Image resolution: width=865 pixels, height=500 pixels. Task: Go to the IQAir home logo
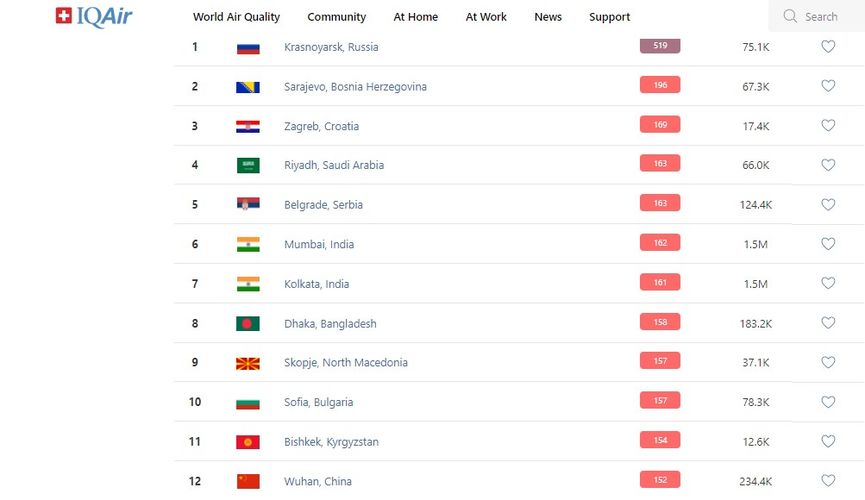[x=93, y=16]
